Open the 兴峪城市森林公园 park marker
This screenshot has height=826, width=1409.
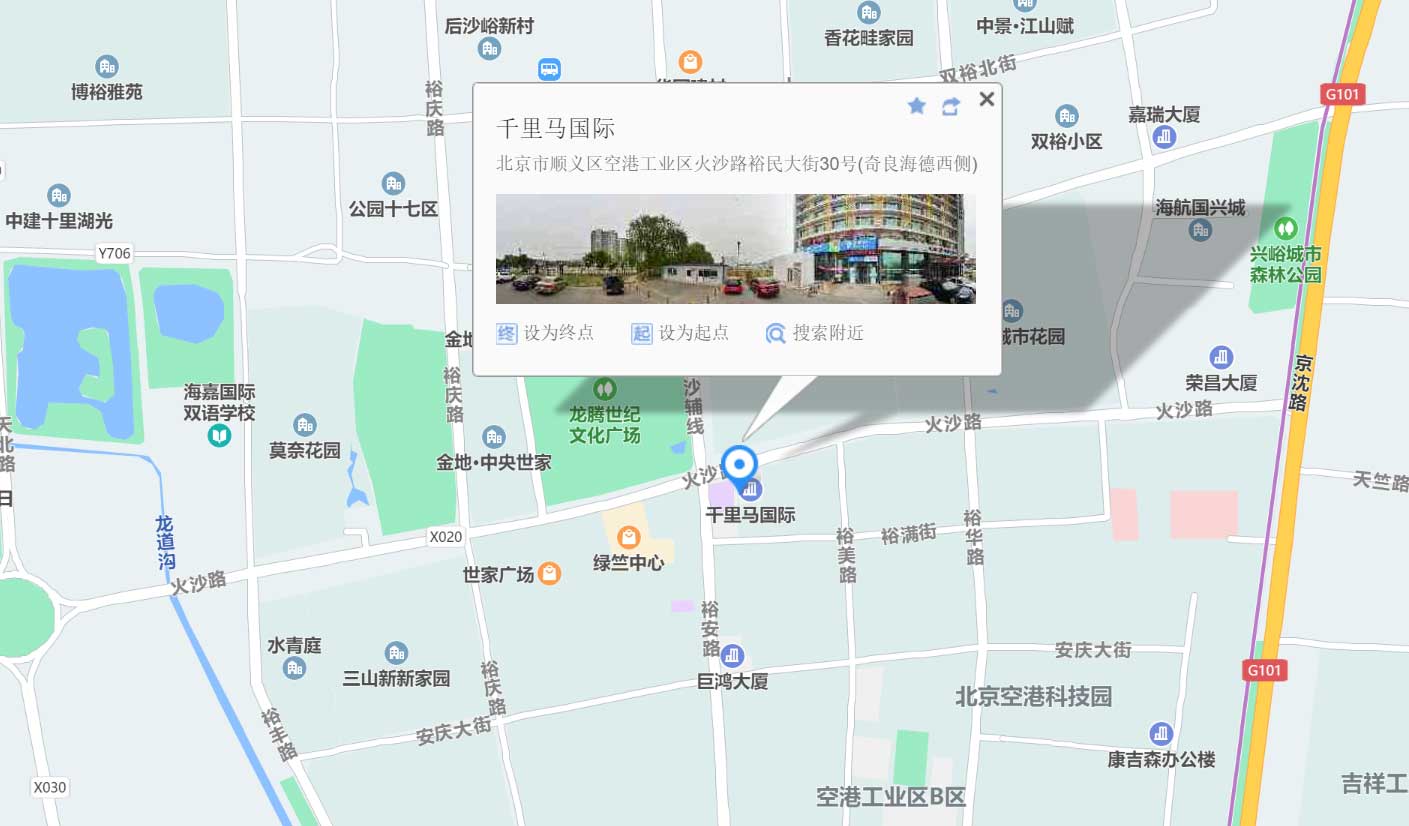click(1285, 228)
